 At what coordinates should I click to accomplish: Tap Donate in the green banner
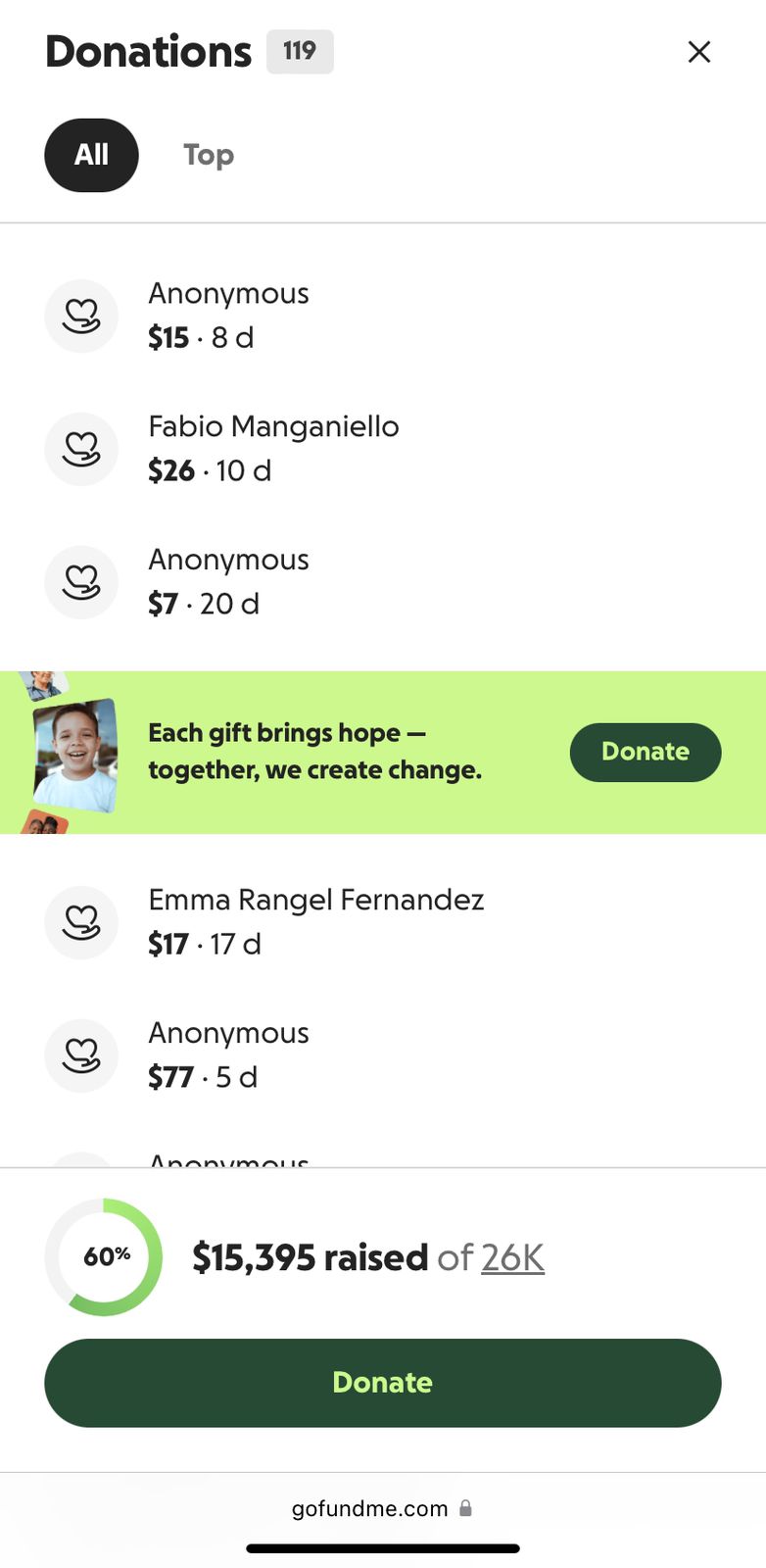(x=645, y=752)
